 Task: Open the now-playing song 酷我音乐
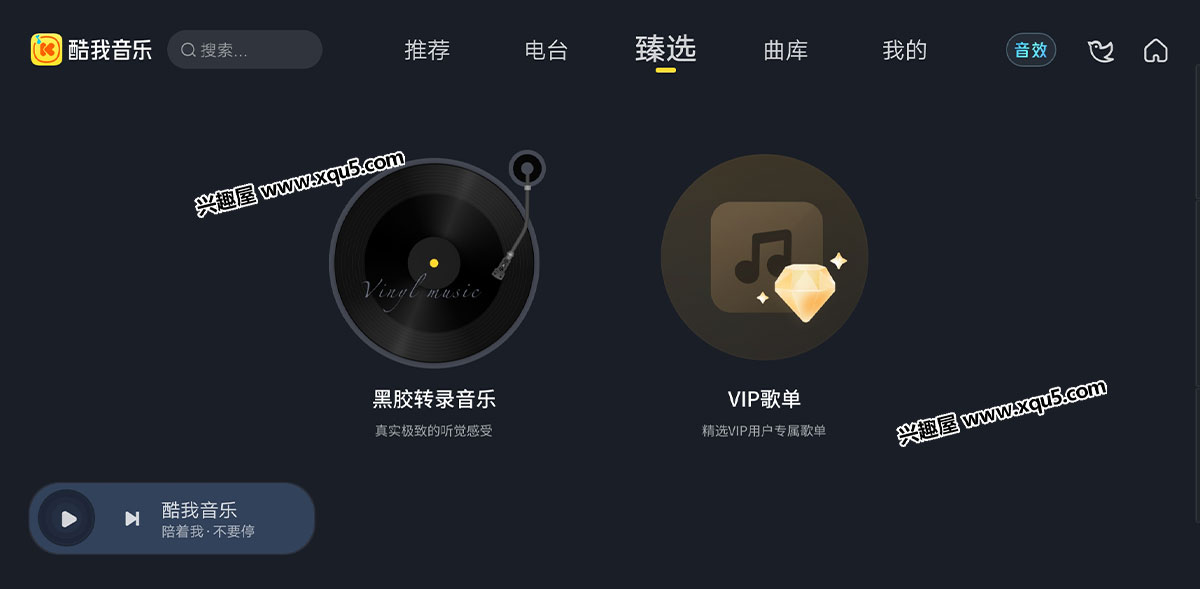[x=210, y=519]
